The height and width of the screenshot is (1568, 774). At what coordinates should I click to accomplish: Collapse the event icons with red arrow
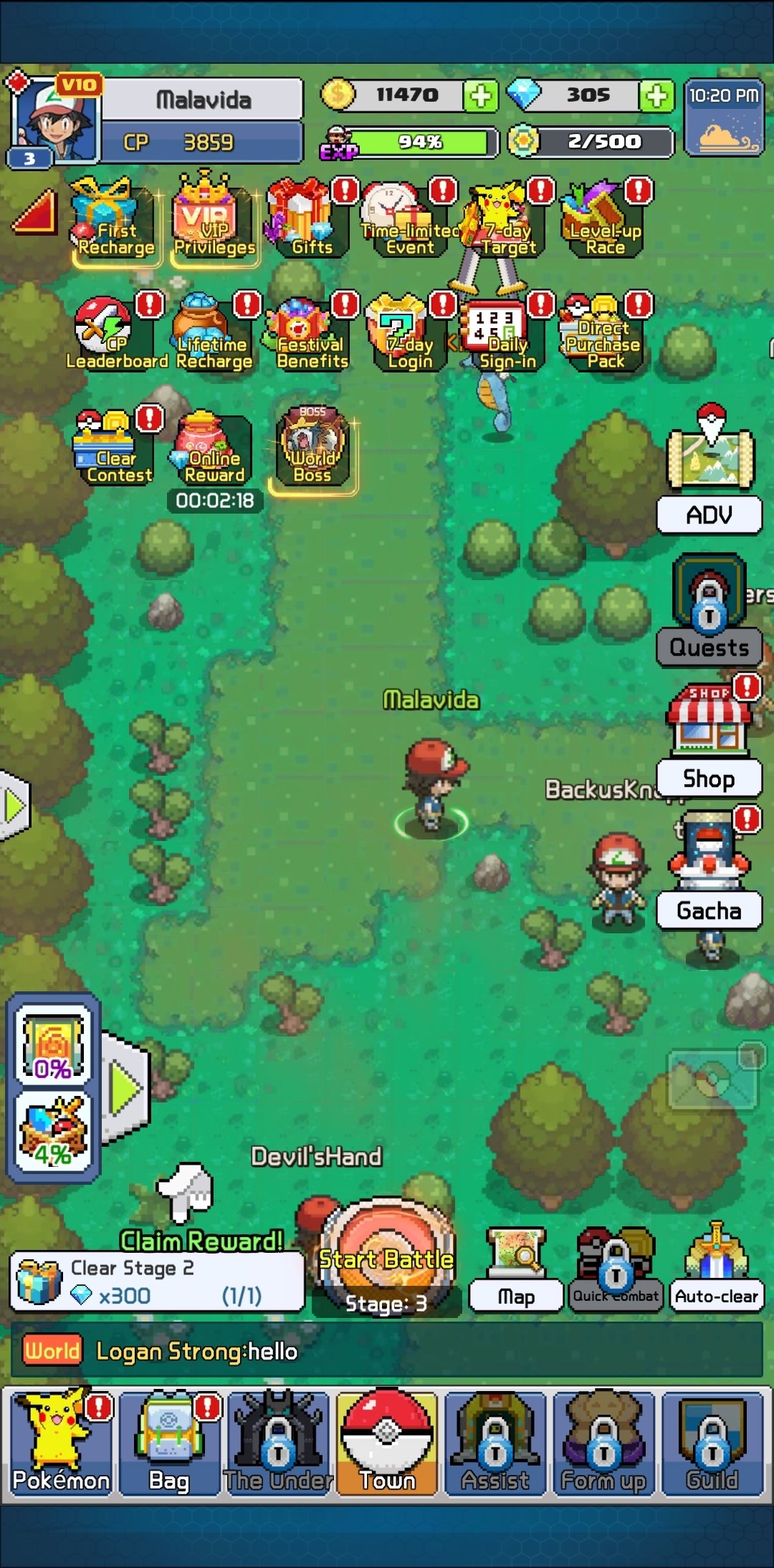pos(35,212)
